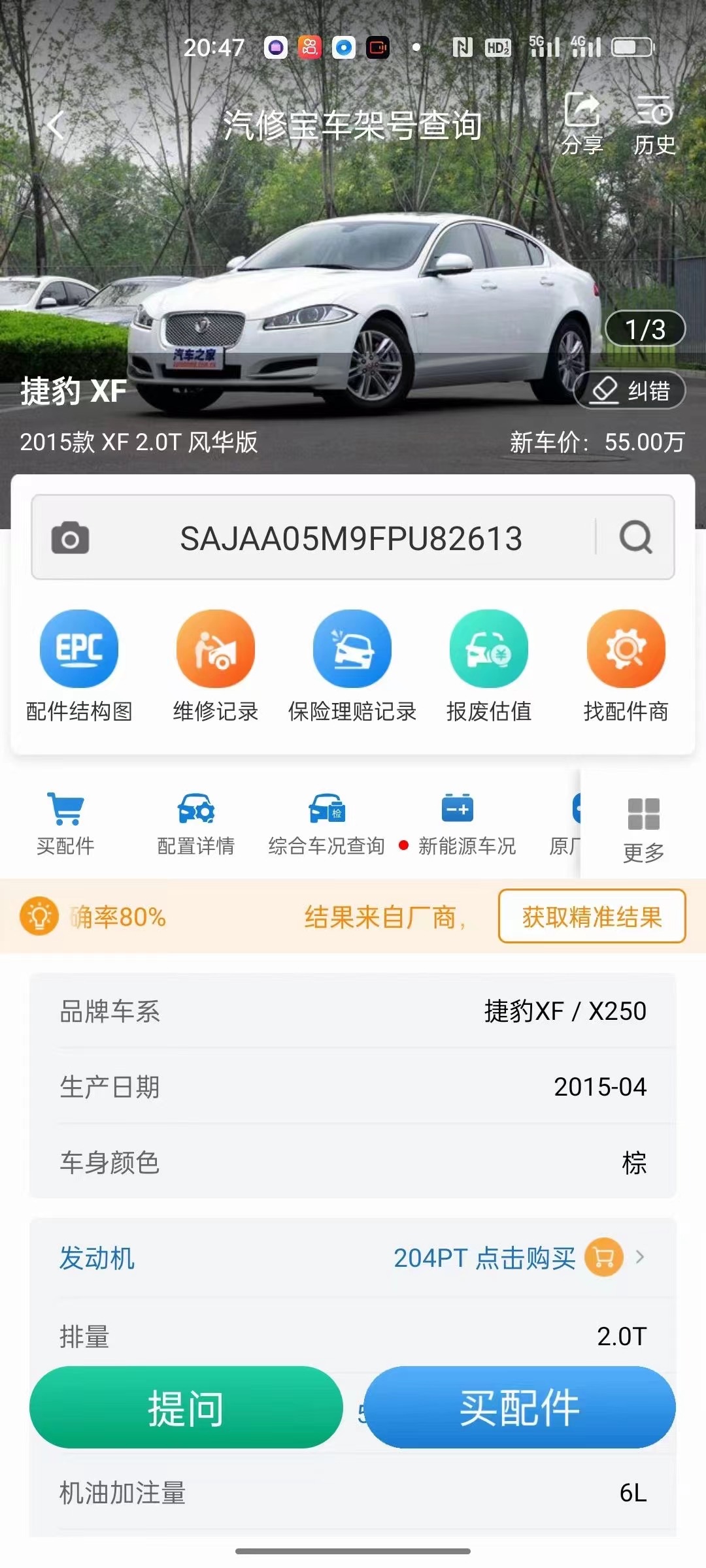Tap the green 提问 button

click(186, 1407)
